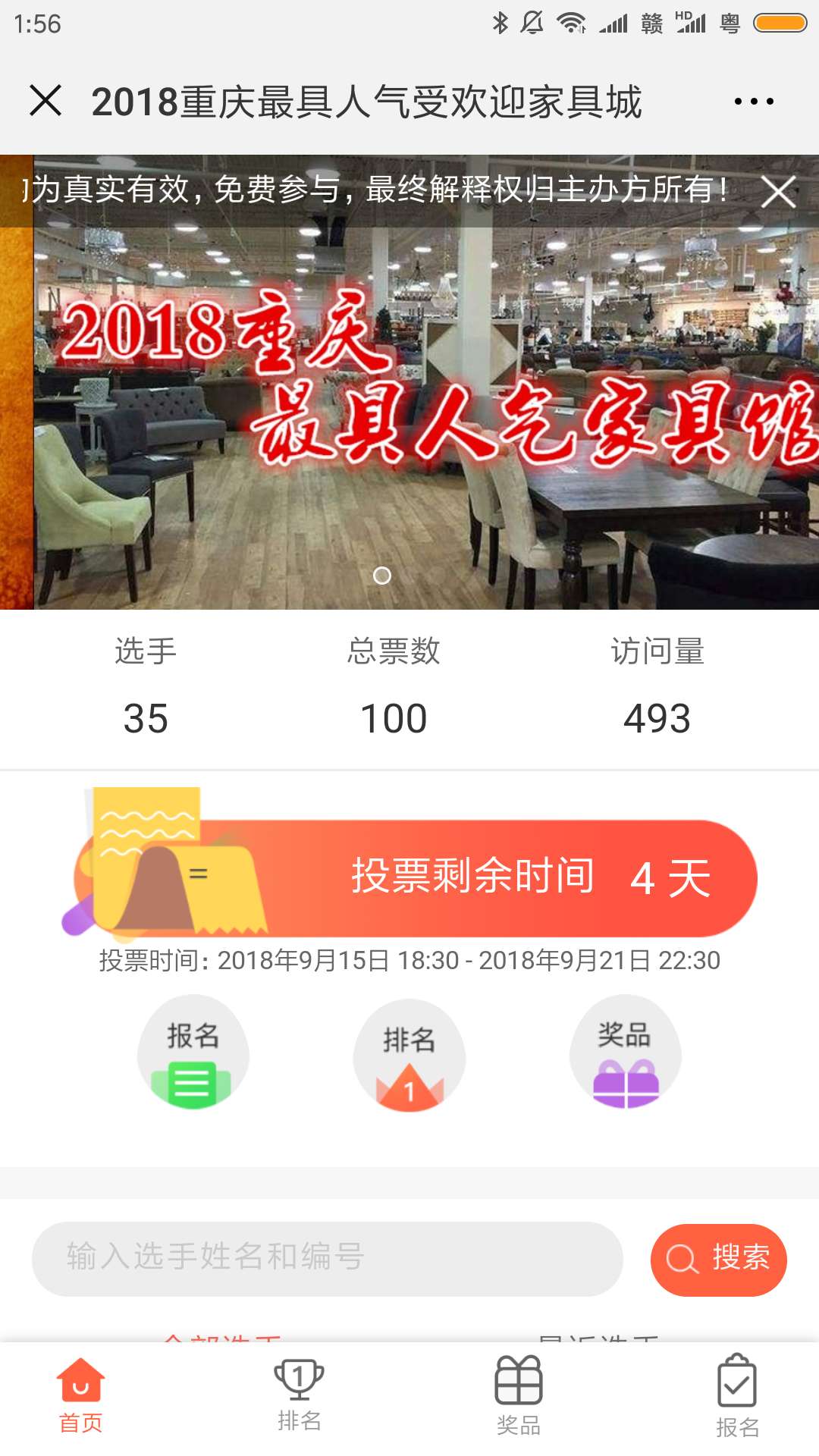Tap the magnifier icon inside search button
Image resolution: width=819 pixels, height=1456 pixels.
click(x=679, y=1257)
